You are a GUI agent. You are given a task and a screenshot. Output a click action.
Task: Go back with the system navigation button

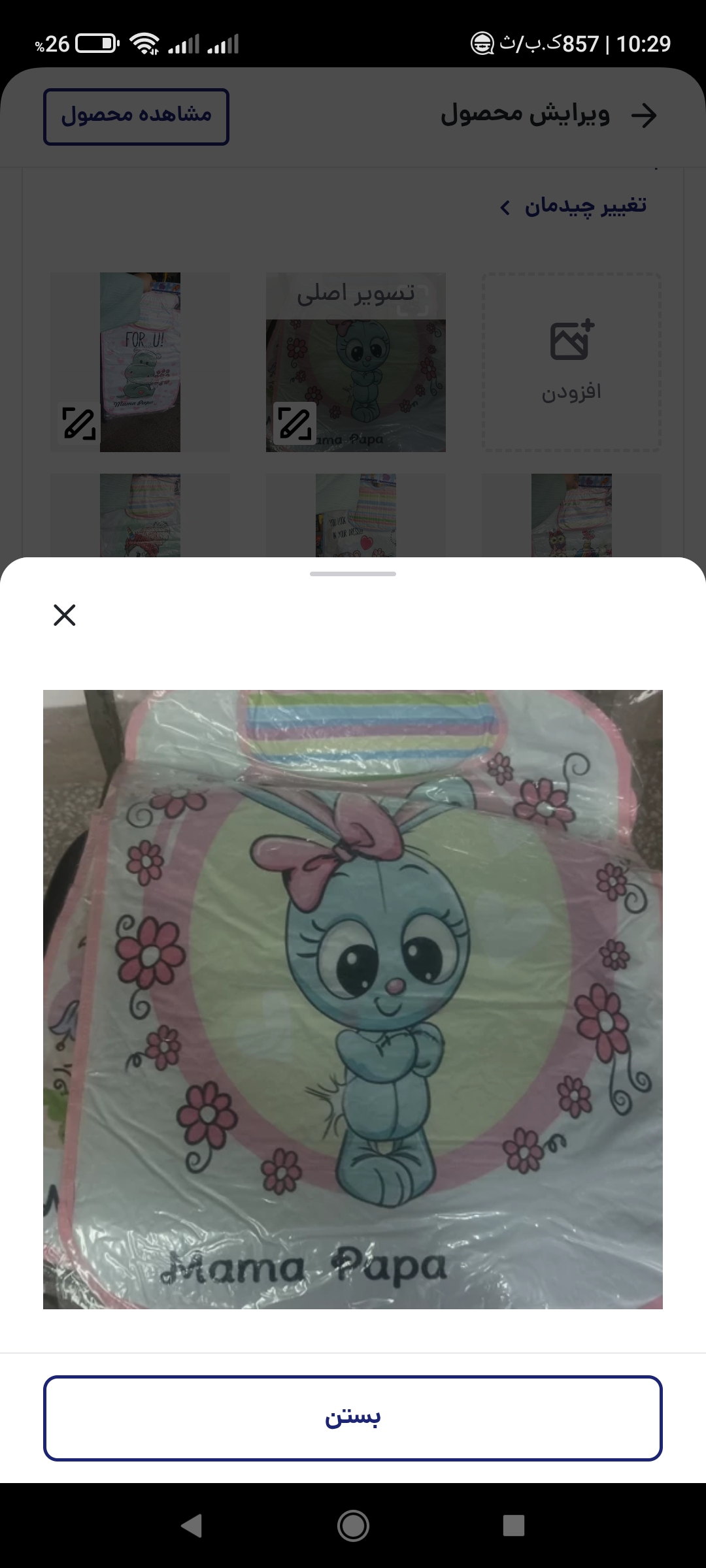coord(192,1526)
